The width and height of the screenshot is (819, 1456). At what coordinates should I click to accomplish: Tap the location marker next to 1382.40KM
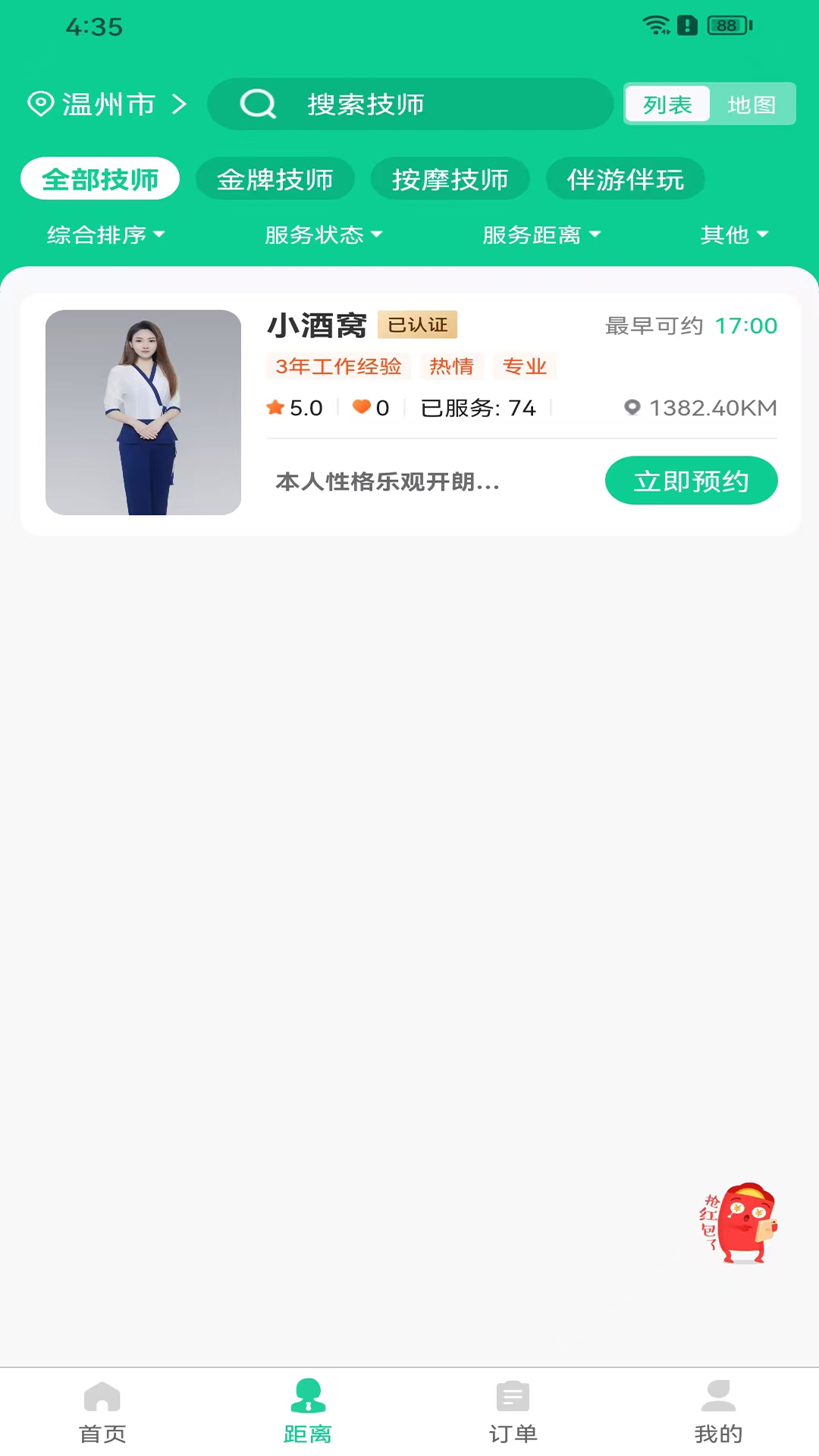pos(634,407)
